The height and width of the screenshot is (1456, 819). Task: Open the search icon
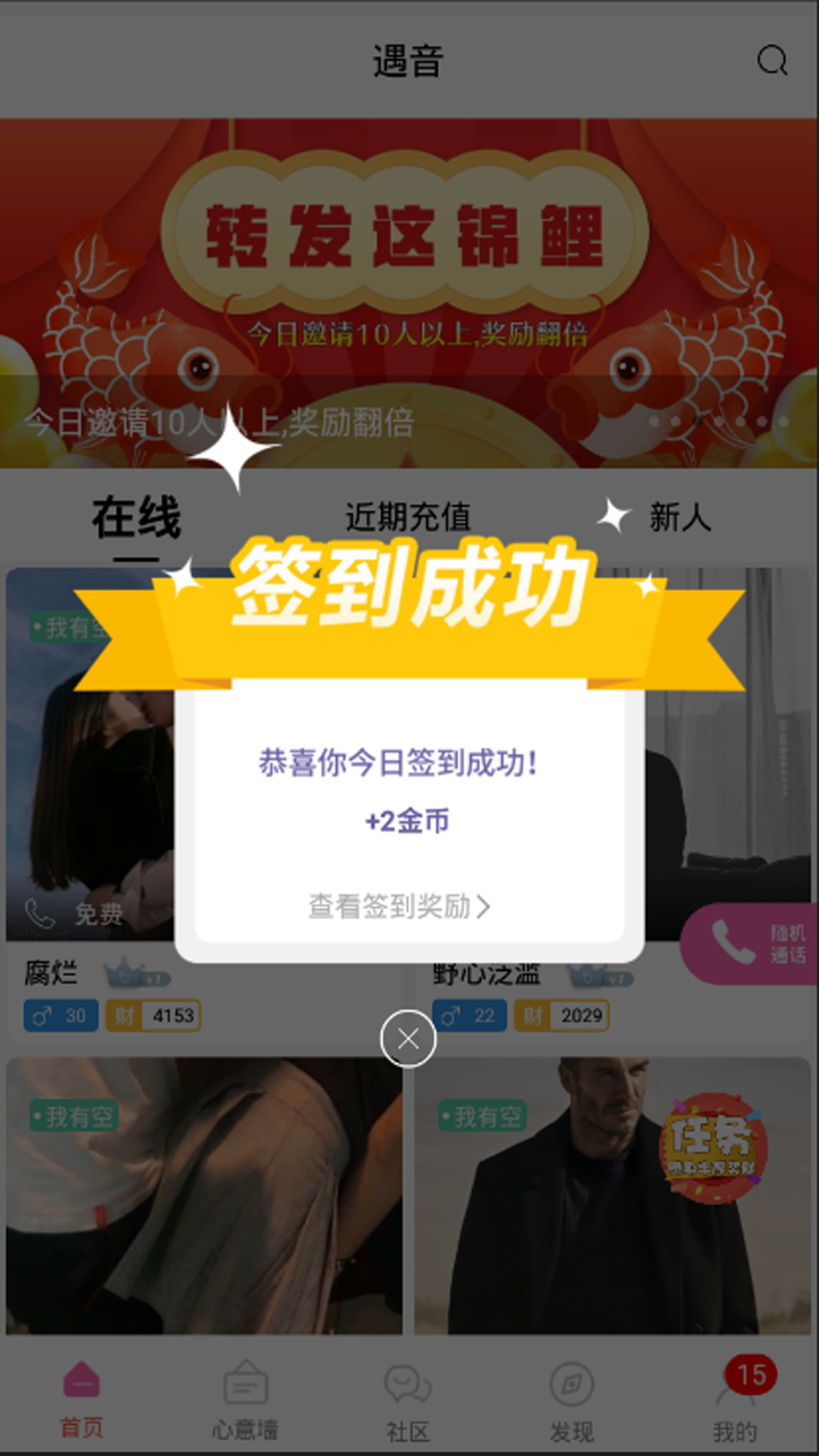772,61
